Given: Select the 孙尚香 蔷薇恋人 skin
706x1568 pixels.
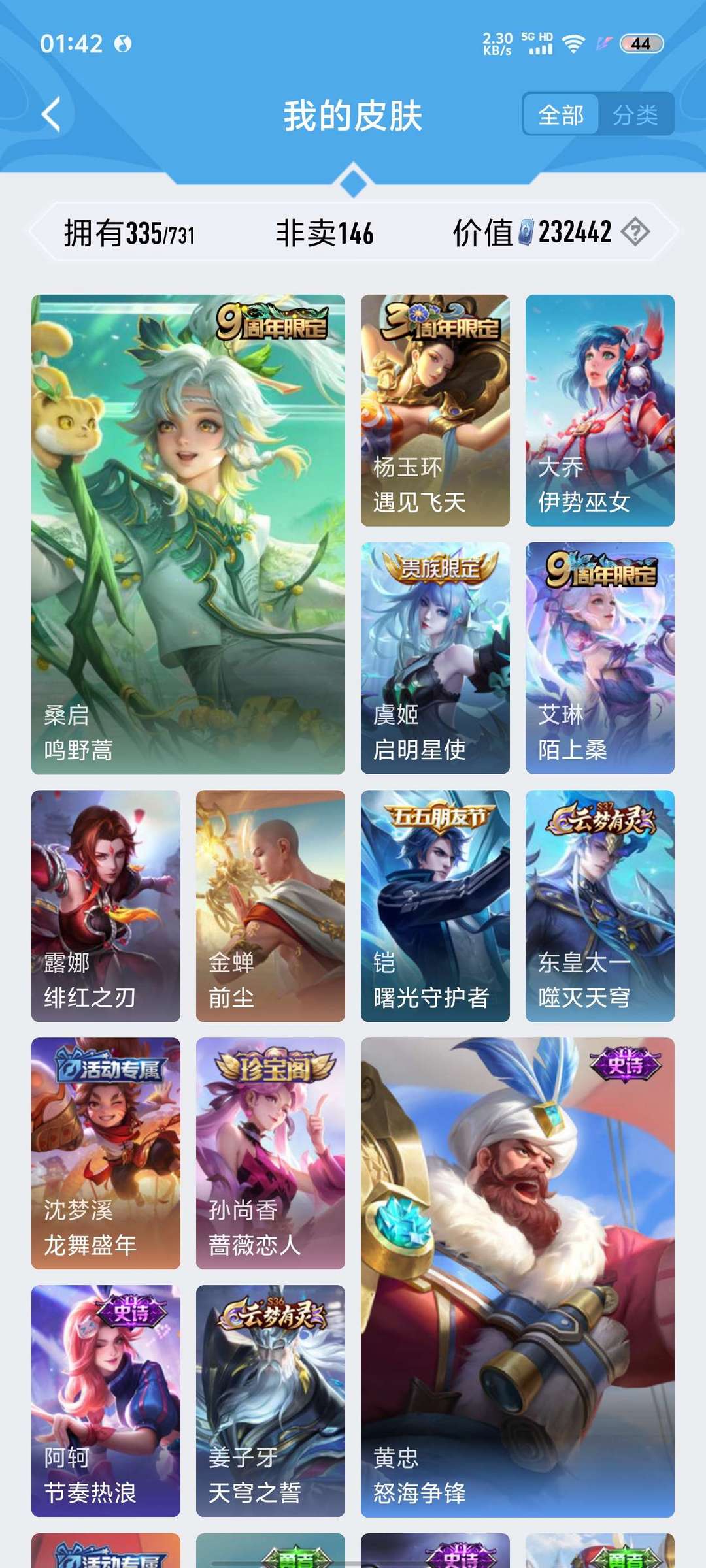Looking at the screenshot, I should coord(271,1154).
